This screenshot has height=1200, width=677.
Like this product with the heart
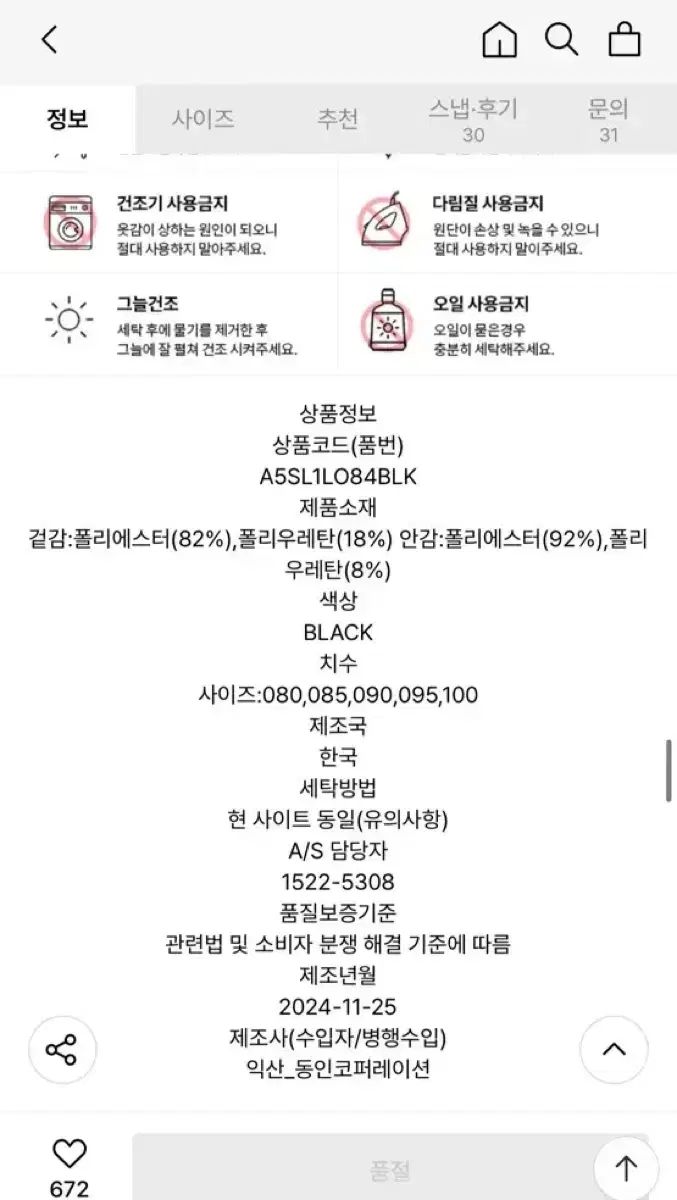(x=69, y=1155)
